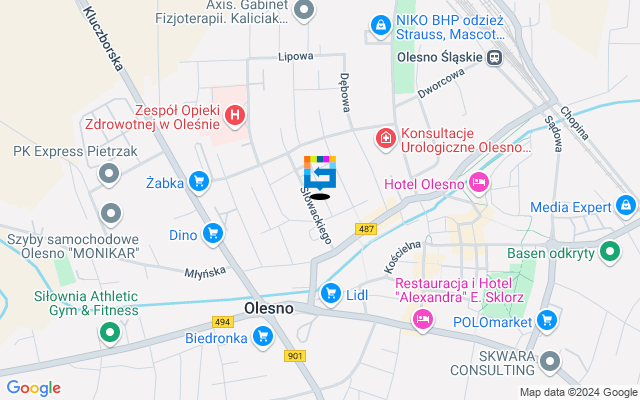Open the PK Express Pietrzak pin
Image resolution: width=640 pixels, height=400 pixels.
pos(109,175)
